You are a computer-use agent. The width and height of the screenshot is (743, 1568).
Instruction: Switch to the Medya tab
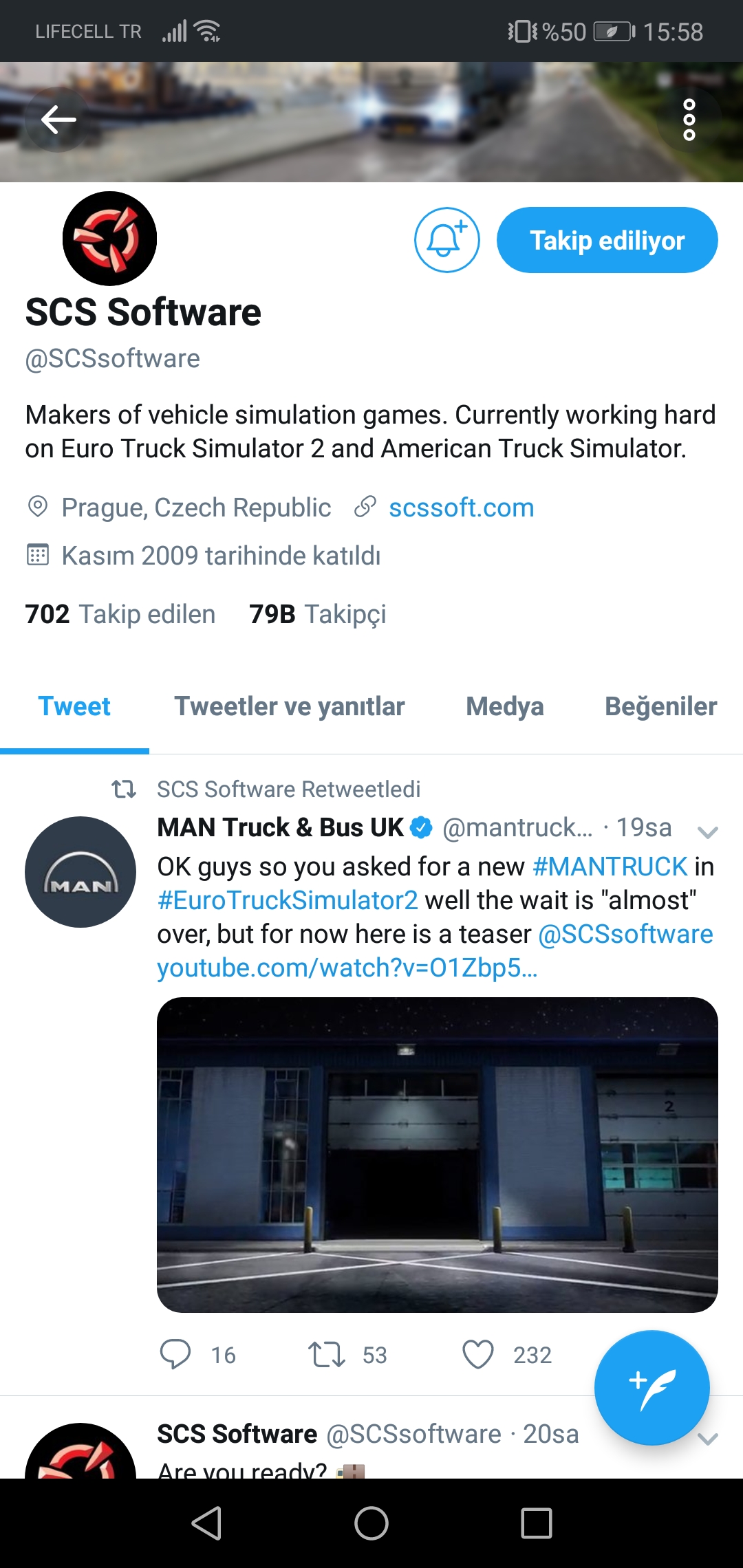(x=505, y=706)
